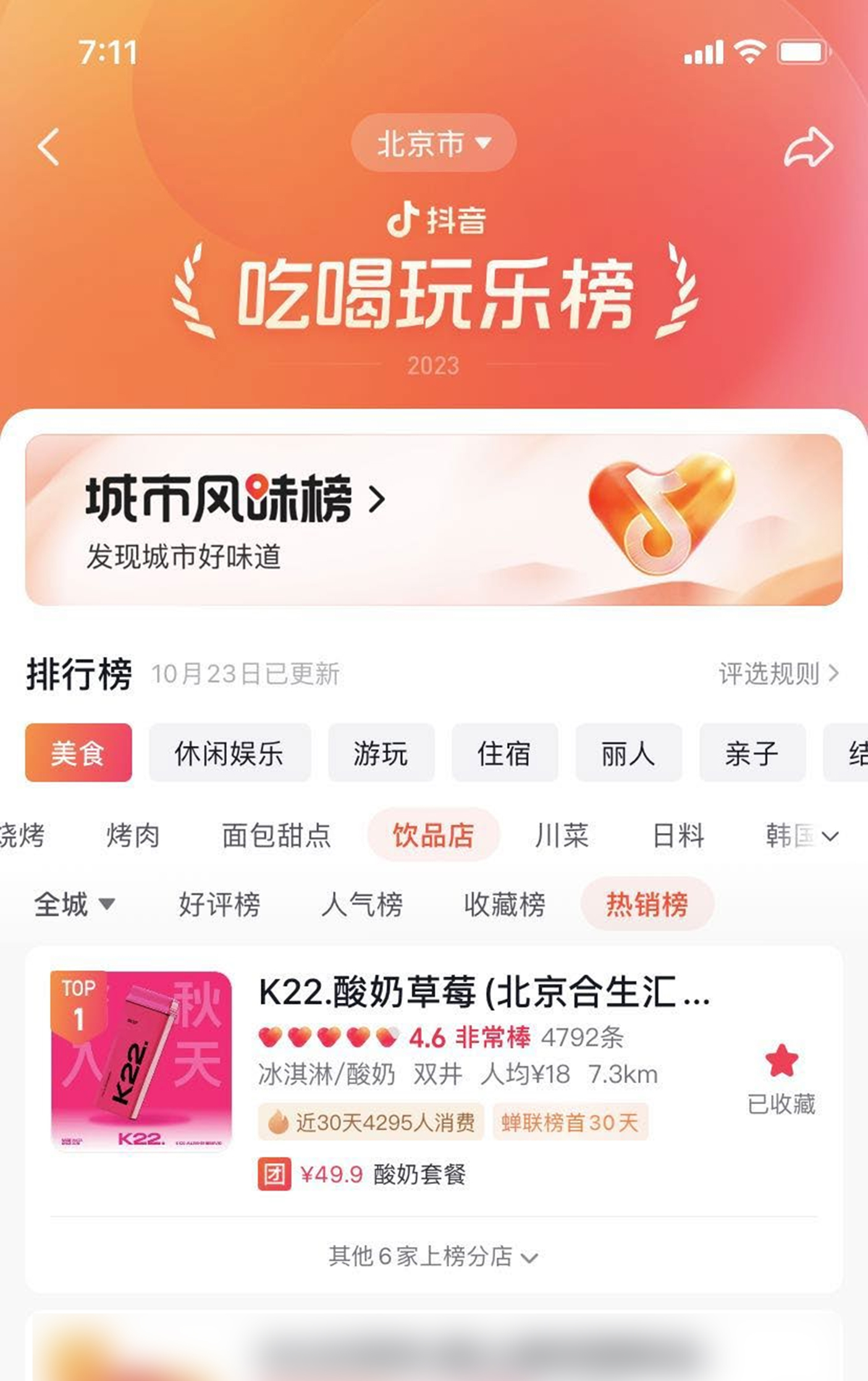Choose the 面包甜点 subcategory
This screenshot has height=1381, width=868.
point(276,836)
